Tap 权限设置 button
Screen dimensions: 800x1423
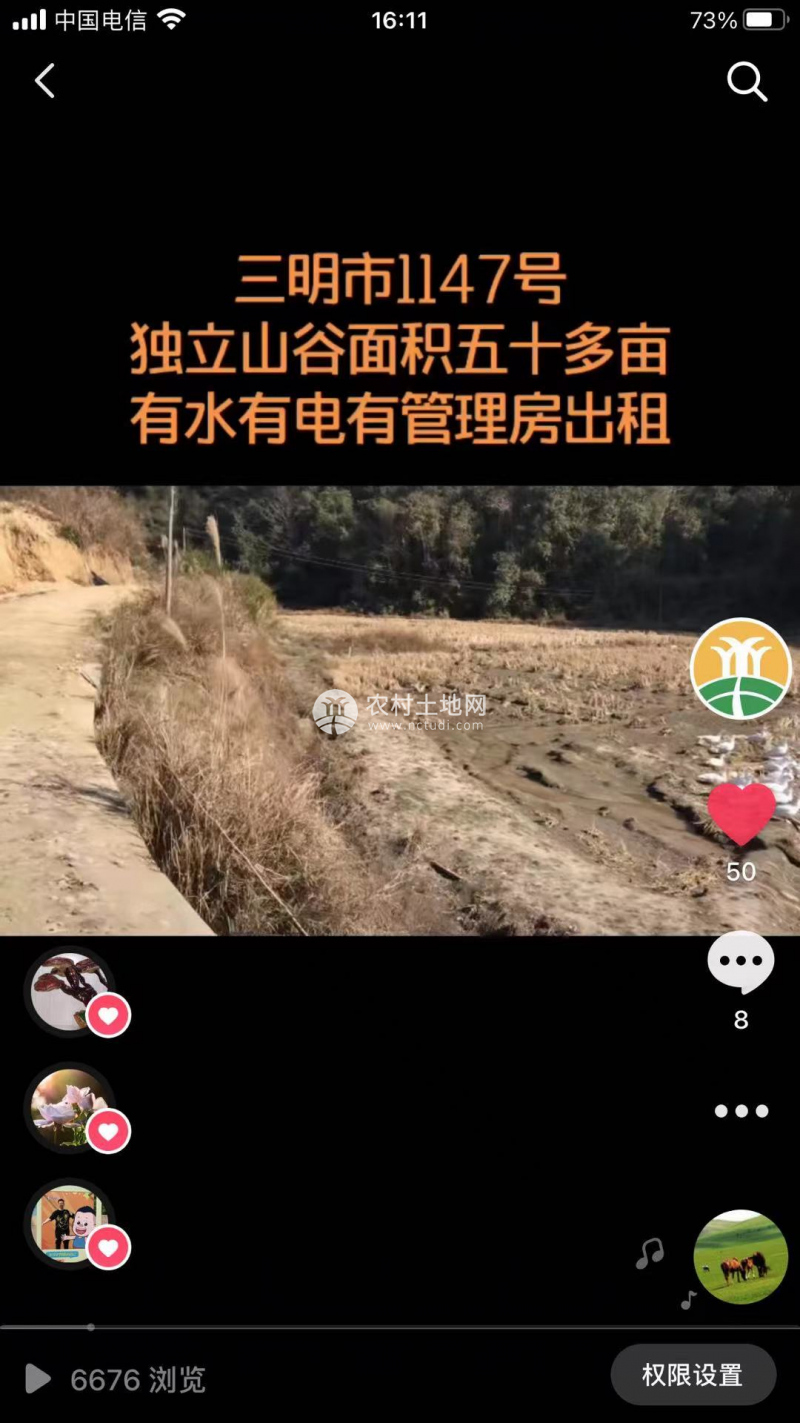tap(693, 1375)
